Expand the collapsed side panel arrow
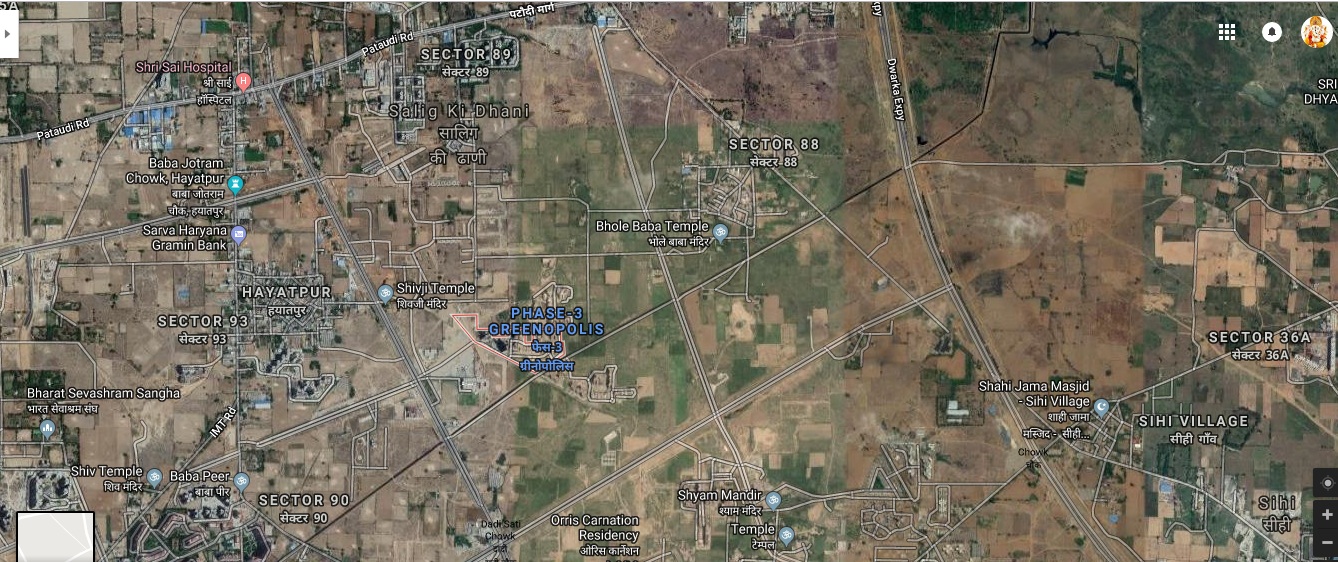1338x562 pixels. coord(8,33)
